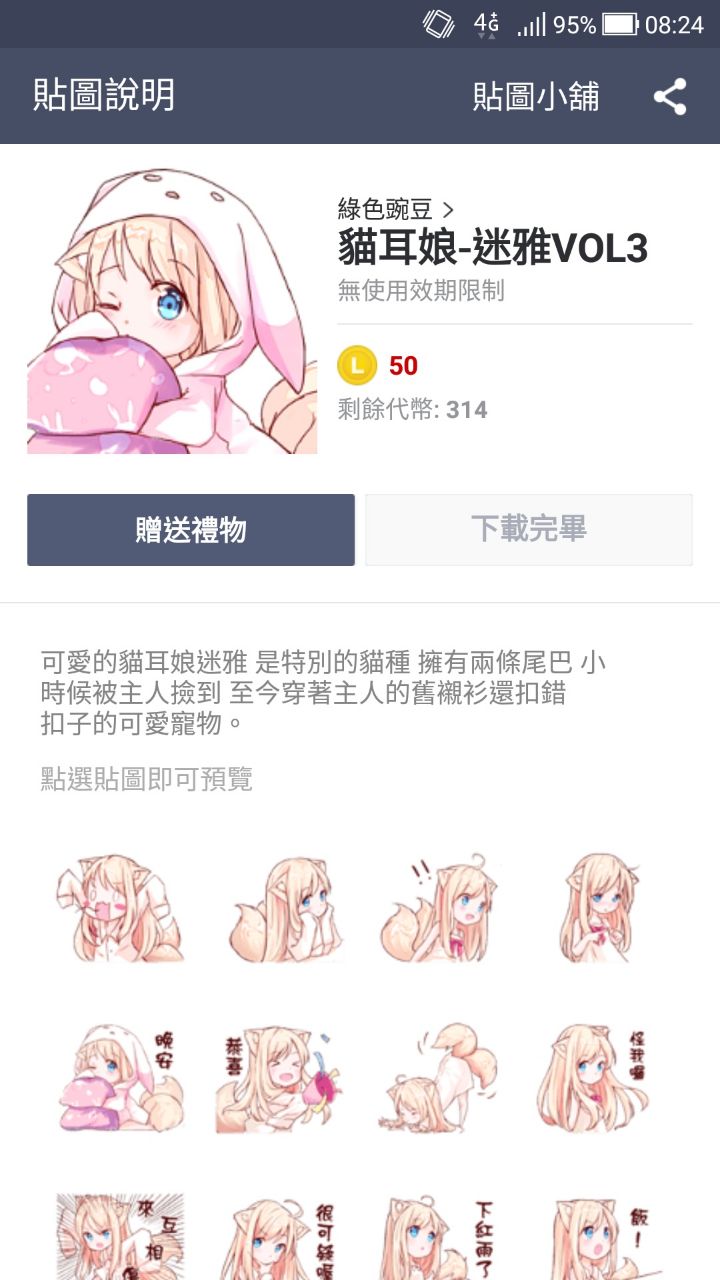Viewport: 720px width, 1280px height.
Task: Open 貼圖小舖 sticker shop
Action: [536, 97]
